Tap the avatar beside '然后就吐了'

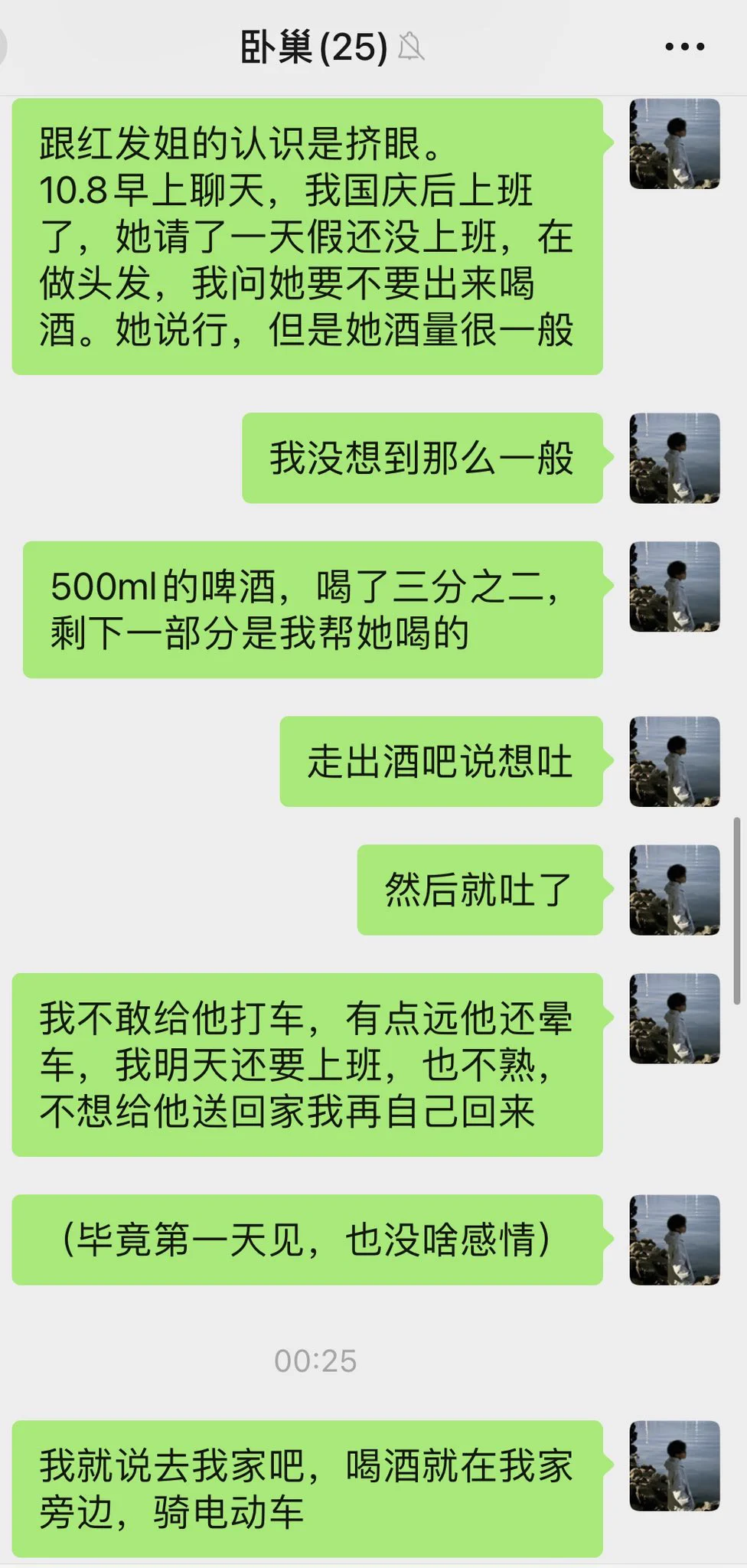click(x=674, y=890)
